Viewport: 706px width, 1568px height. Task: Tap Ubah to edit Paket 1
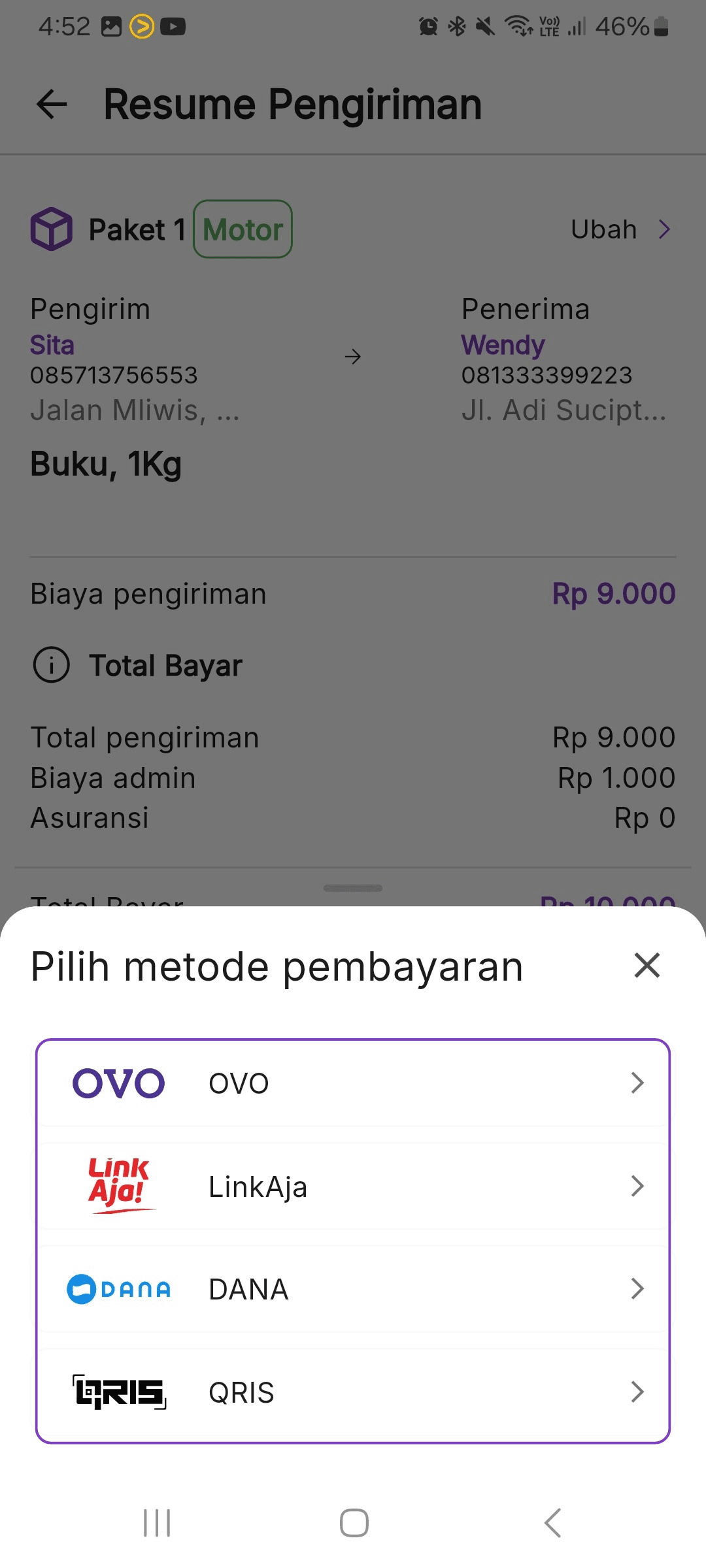click(x=604, y=229)
